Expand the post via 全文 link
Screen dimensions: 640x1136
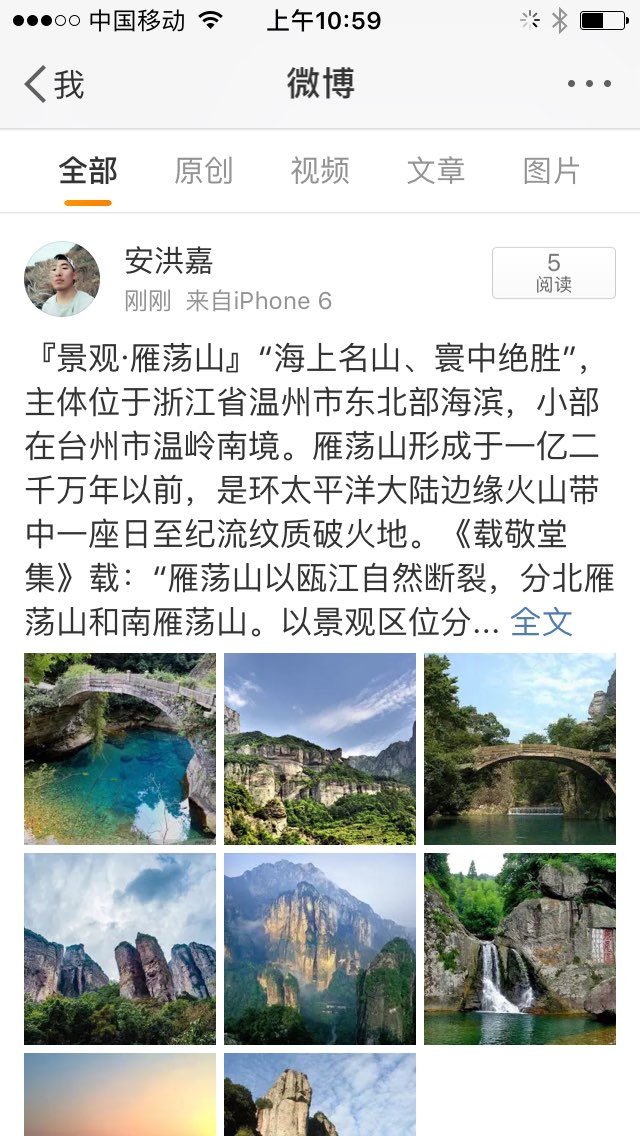tap(541, 622)
